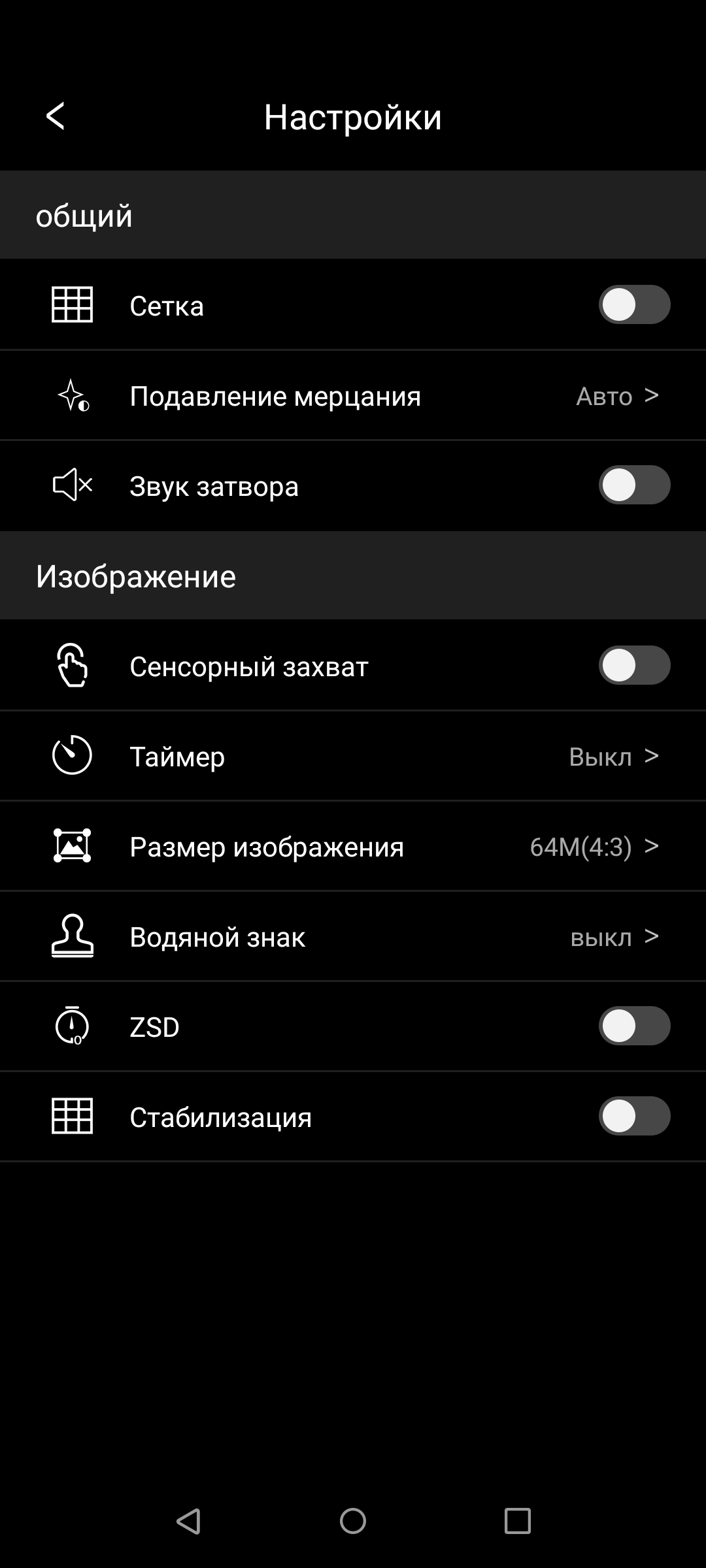This screenshot has height=1568, width=706.
Task: Change Размер изображения setting
Action: [353, 847]
